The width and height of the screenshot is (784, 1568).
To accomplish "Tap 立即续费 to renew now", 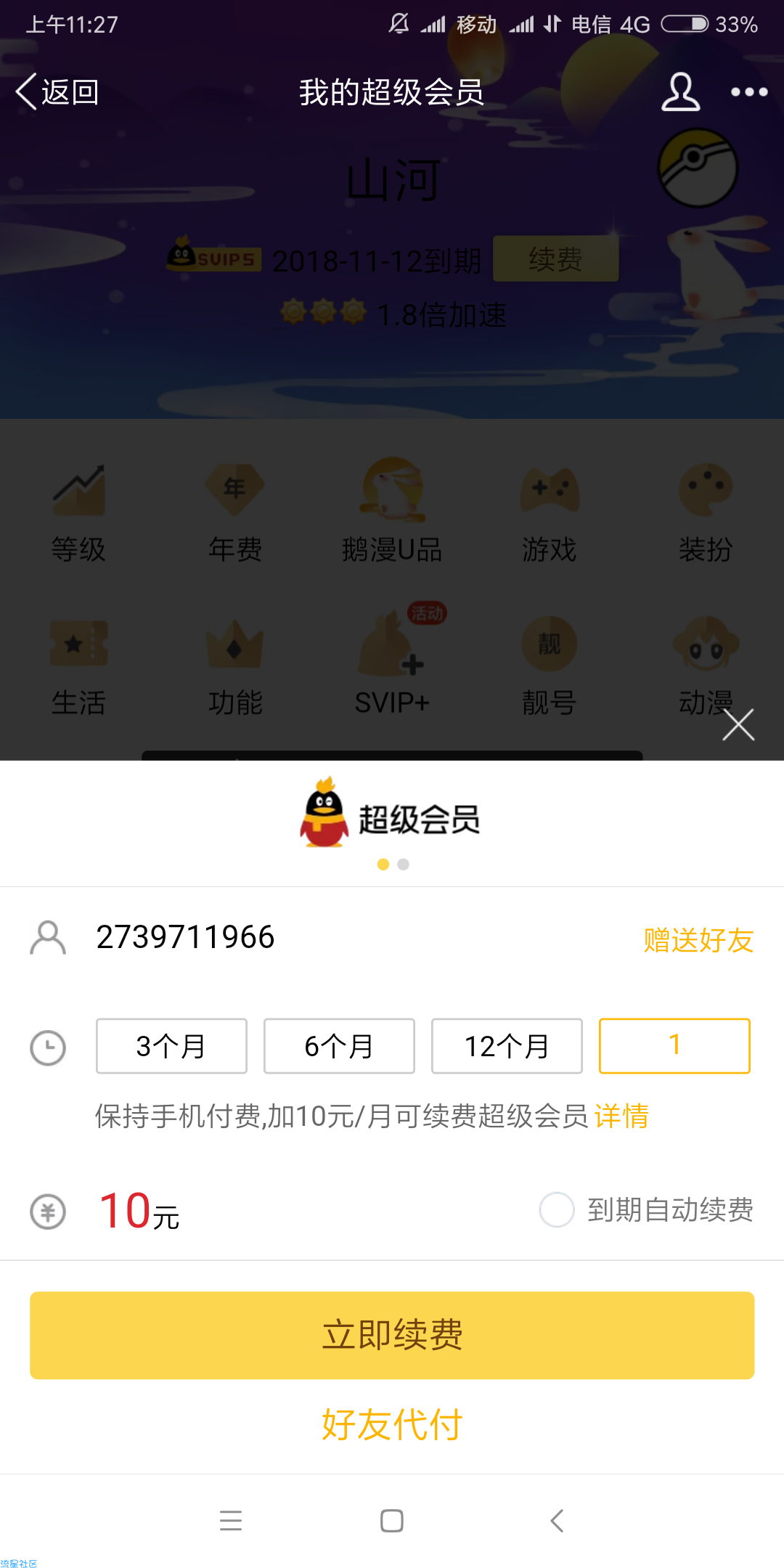I will point(392,1335).
